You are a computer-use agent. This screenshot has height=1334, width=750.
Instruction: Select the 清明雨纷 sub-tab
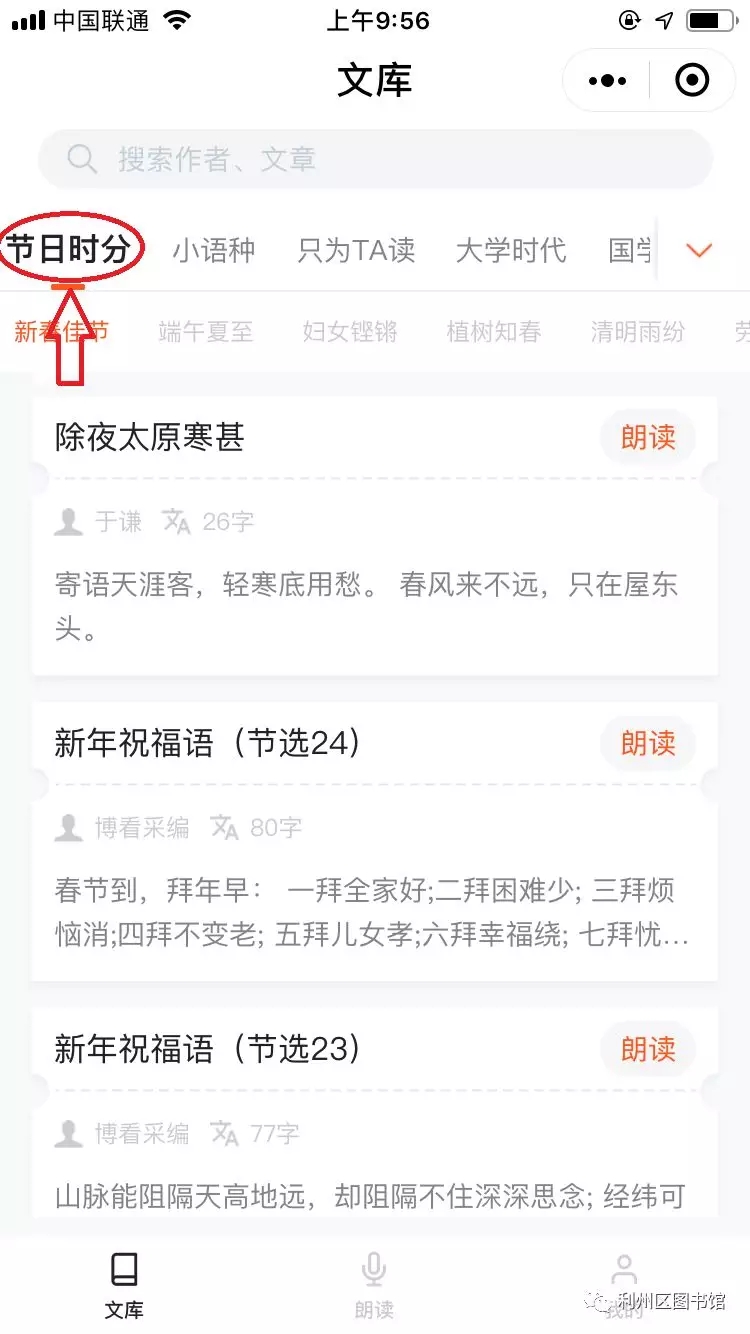pyautogui.click(x=636, y=331)
